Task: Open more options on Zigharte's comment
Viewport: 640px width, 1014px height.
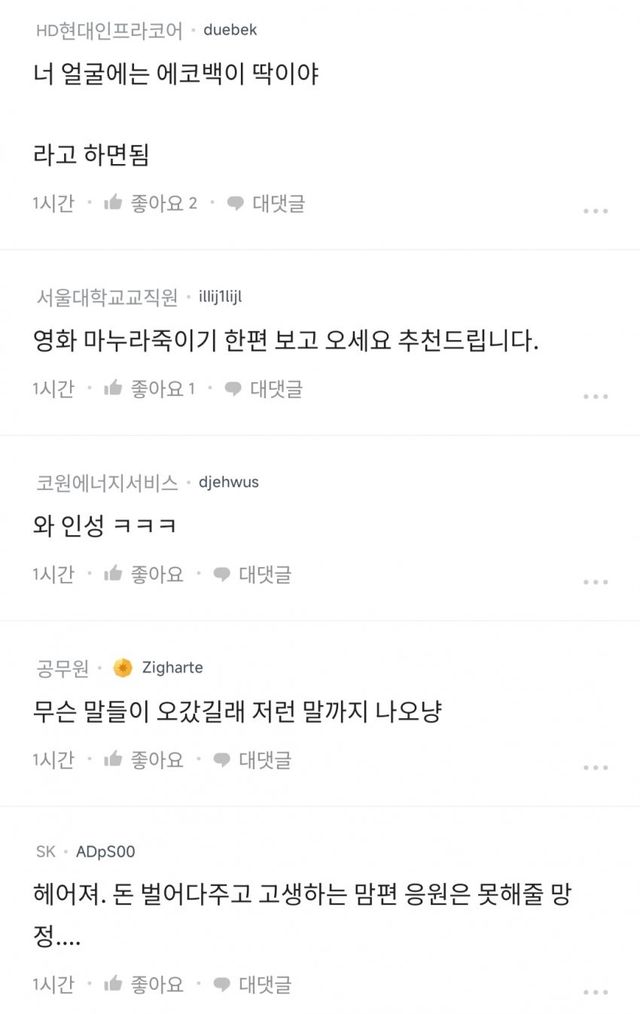Action: click(x=595, y=768)
